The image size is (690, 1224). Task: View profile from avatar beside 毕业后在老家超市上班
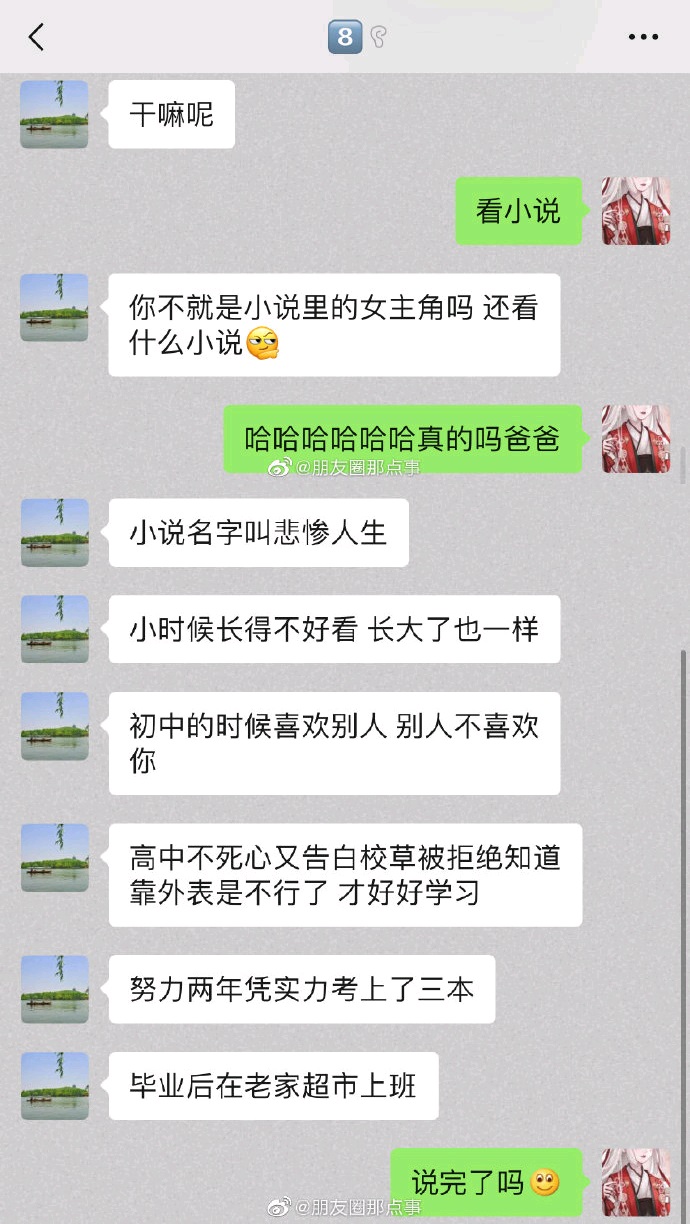(55, 1085)
